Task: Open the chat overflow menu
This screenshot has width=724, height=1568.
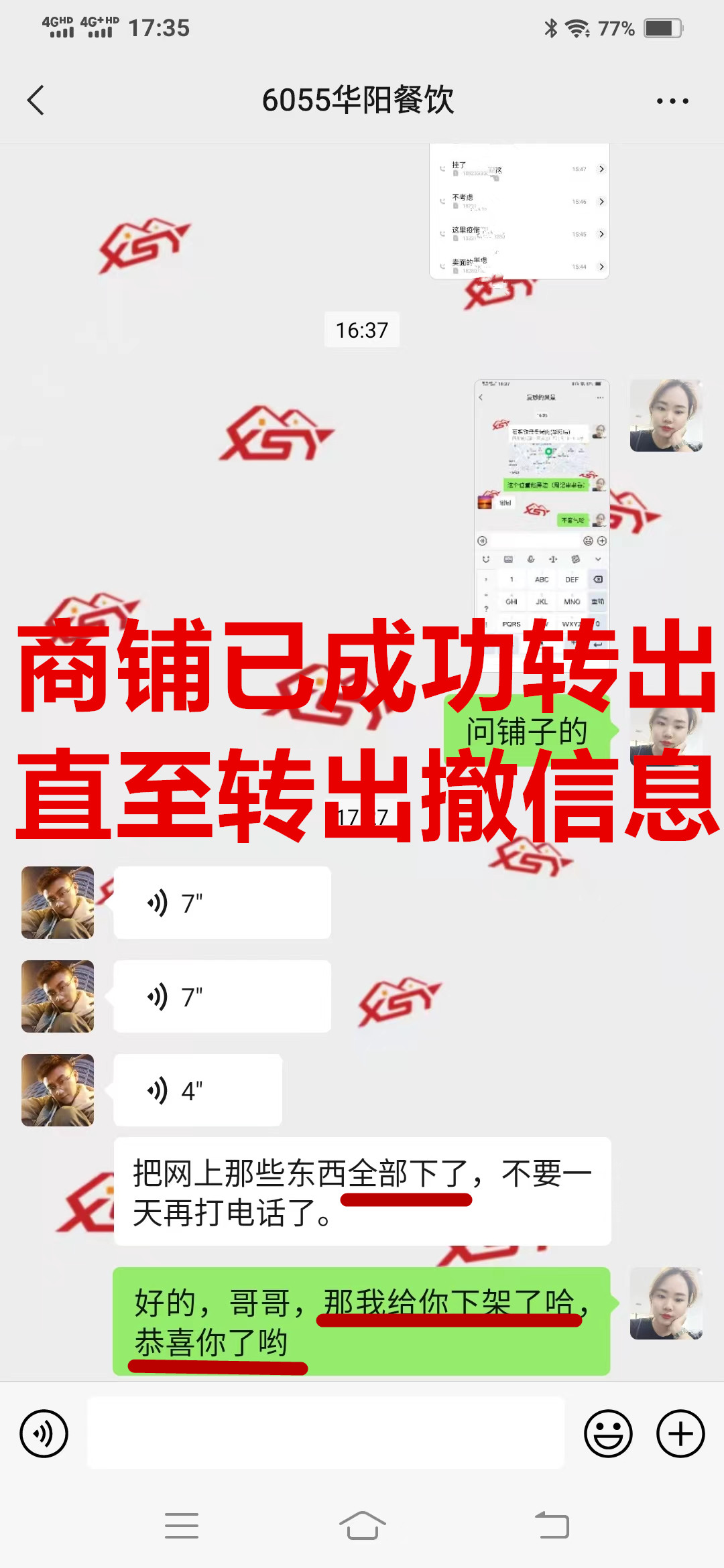Action: pyautogui.click(x=672, y=101)
